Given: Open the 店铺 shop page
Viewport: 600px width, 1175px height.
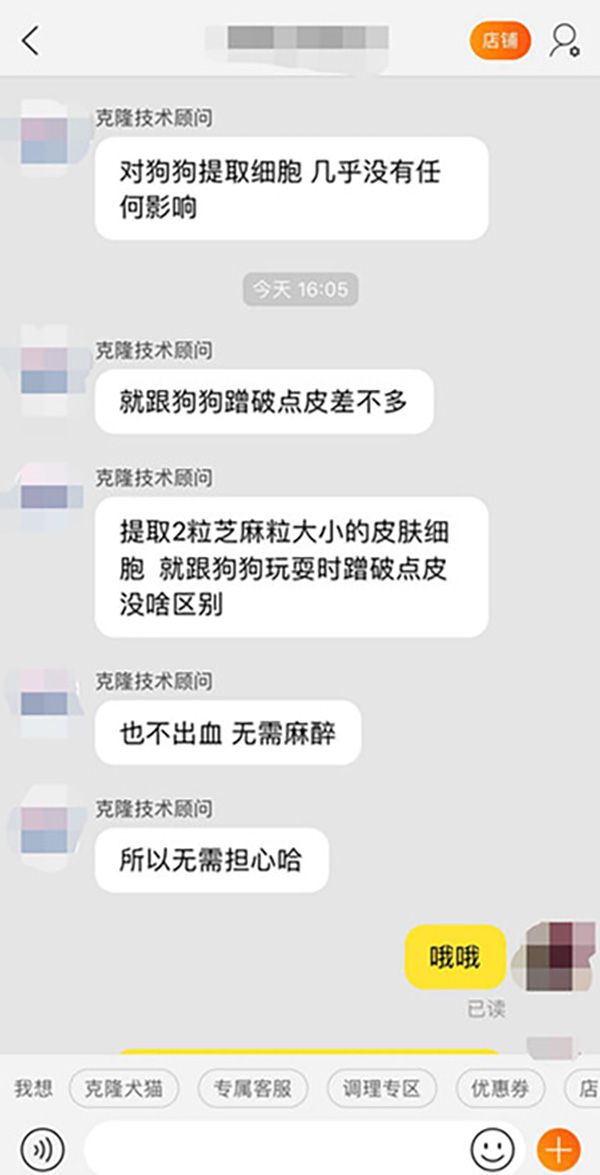Looking at the screenshot, I should pyautogui.click(x=500, y=41).
